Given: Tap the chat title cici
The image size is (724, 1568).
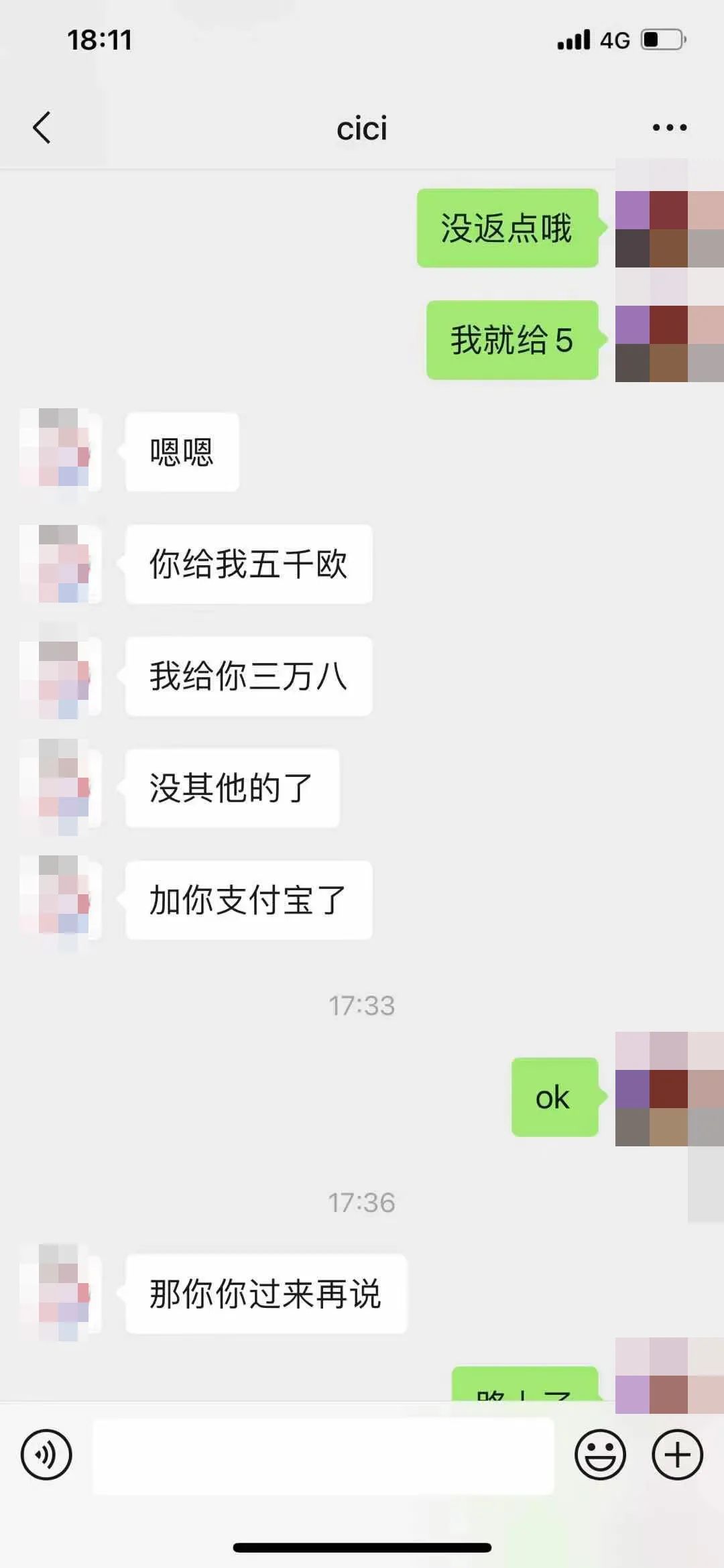Looking at the screenshot, I should click(361, 129).
